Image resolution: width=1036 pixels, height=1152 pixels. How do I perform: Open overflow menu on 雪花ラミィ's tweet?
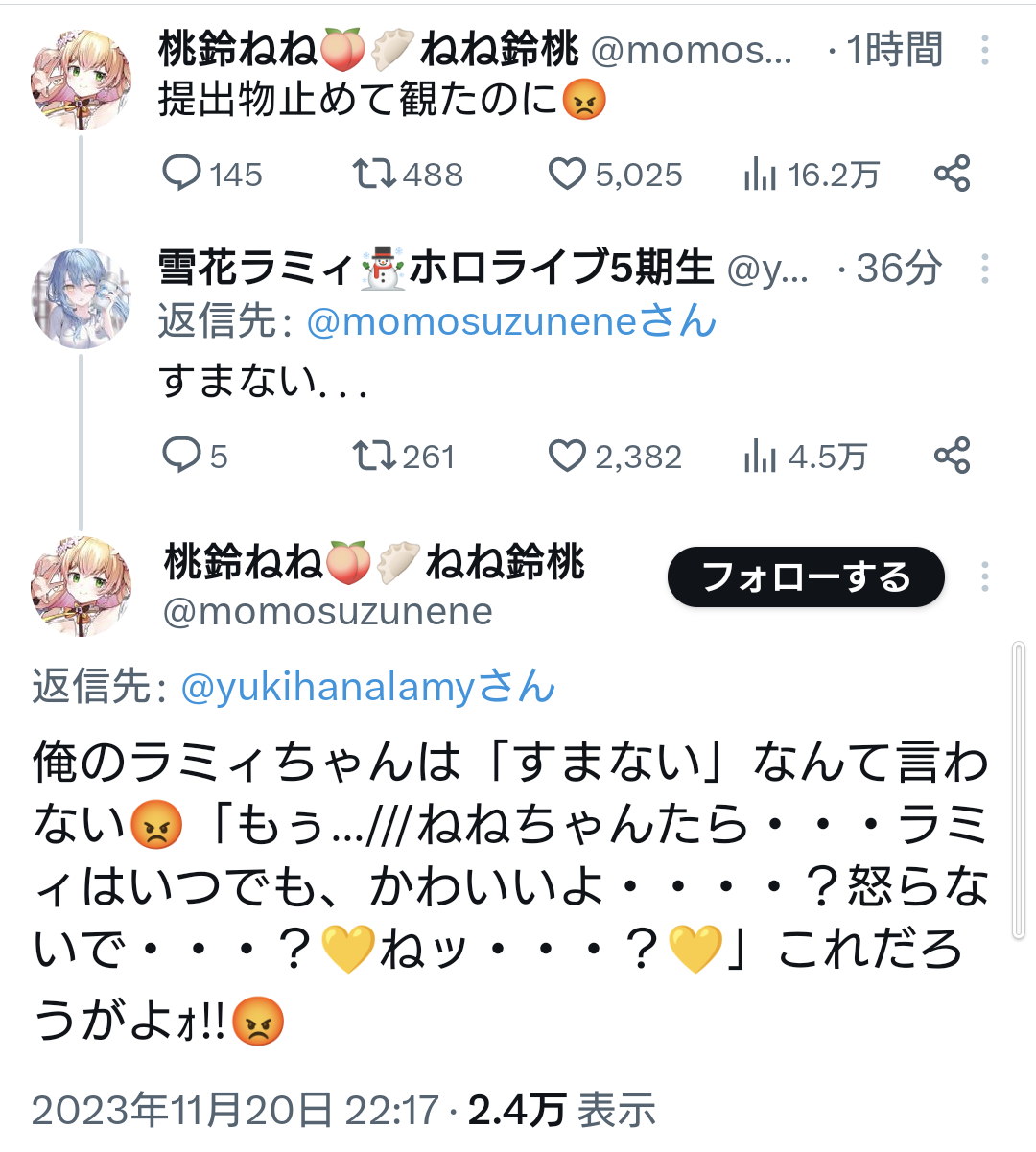(x=984, y=269)
